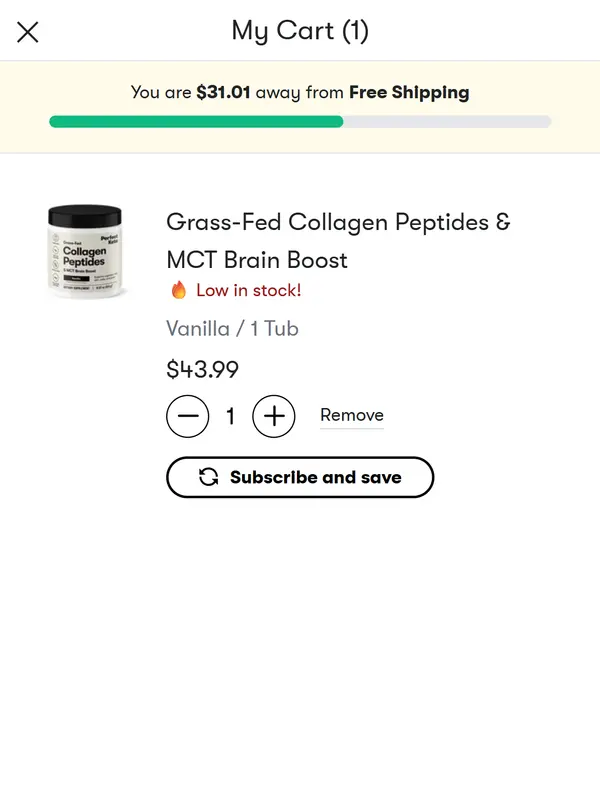
Task: Increase collagen peptides quantity by one
Action: [274, 416]
